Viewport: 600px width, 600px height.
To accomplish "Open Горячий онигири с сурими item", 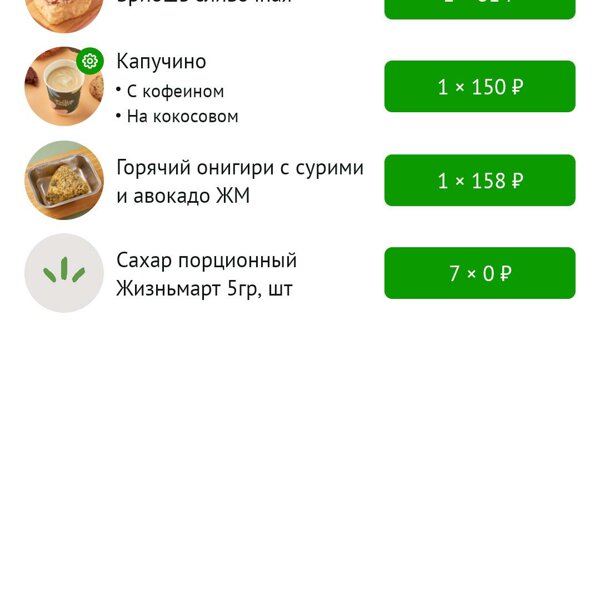I will click(239, 181).
